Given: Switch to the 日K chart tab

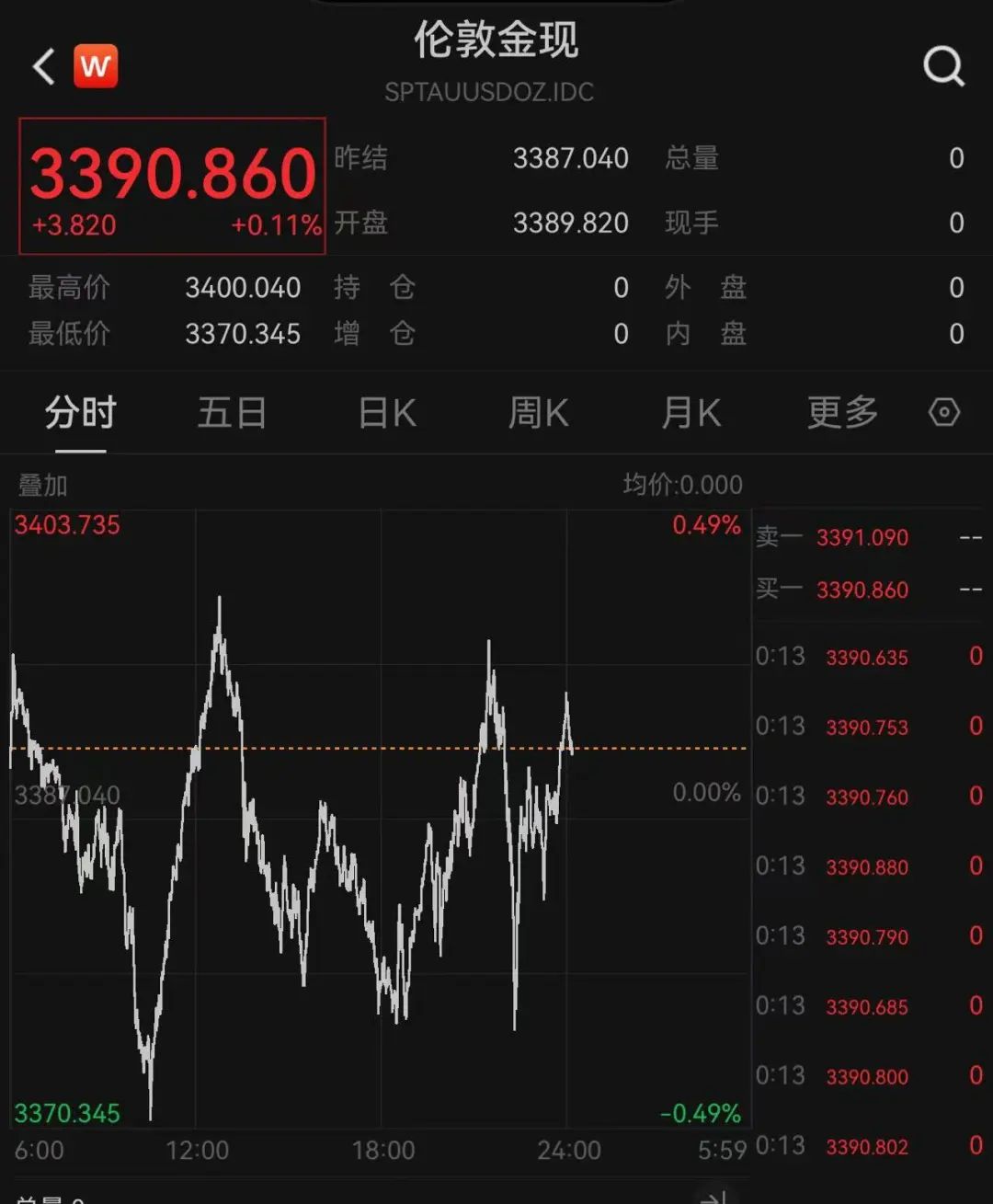Looking at the screenshot, I should 387,413.
